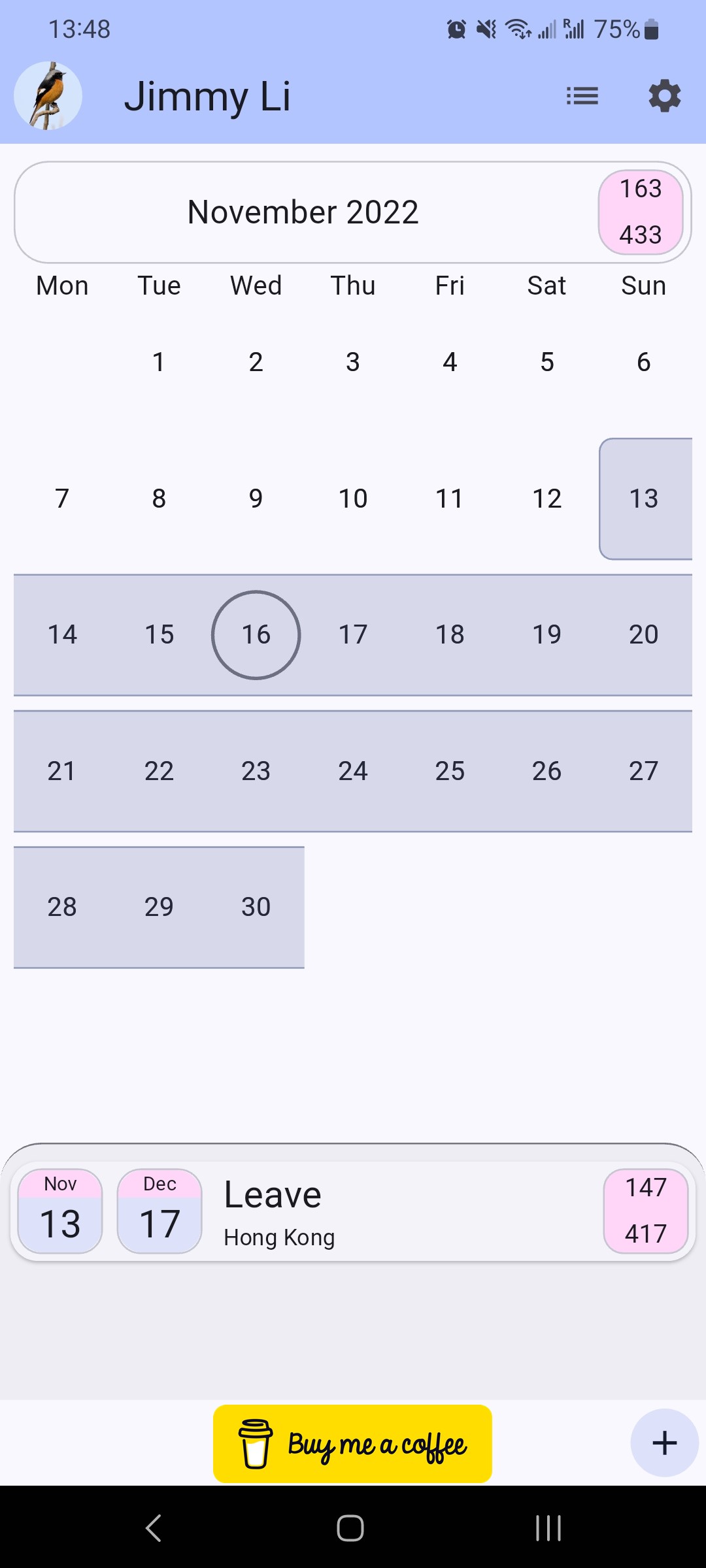The image size is (706, 1568).
Task: Add a new entry with plus button
Action: 664,1443
